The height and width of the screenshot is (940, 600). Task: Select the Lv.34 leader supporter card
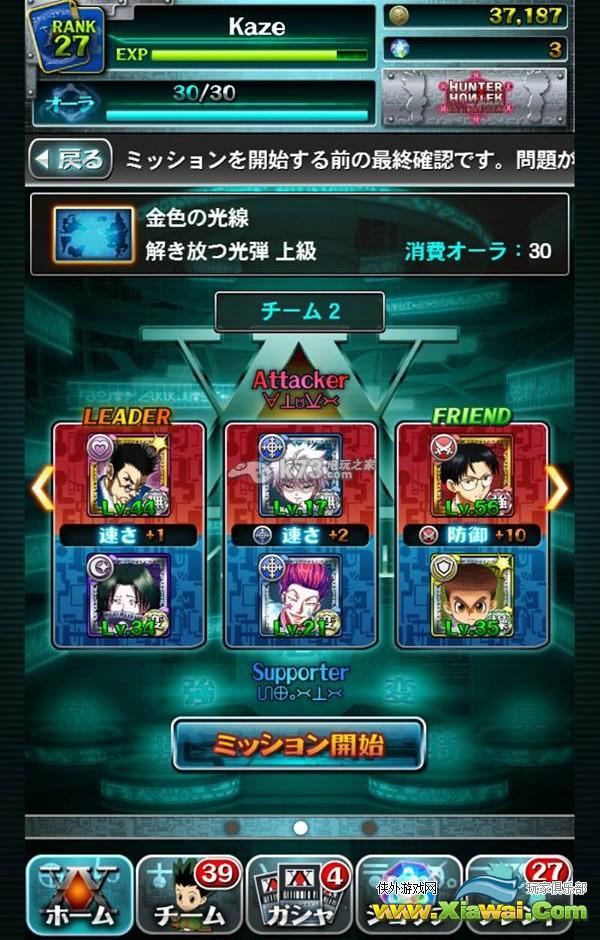pyautogui.click(x=129, y=597)
